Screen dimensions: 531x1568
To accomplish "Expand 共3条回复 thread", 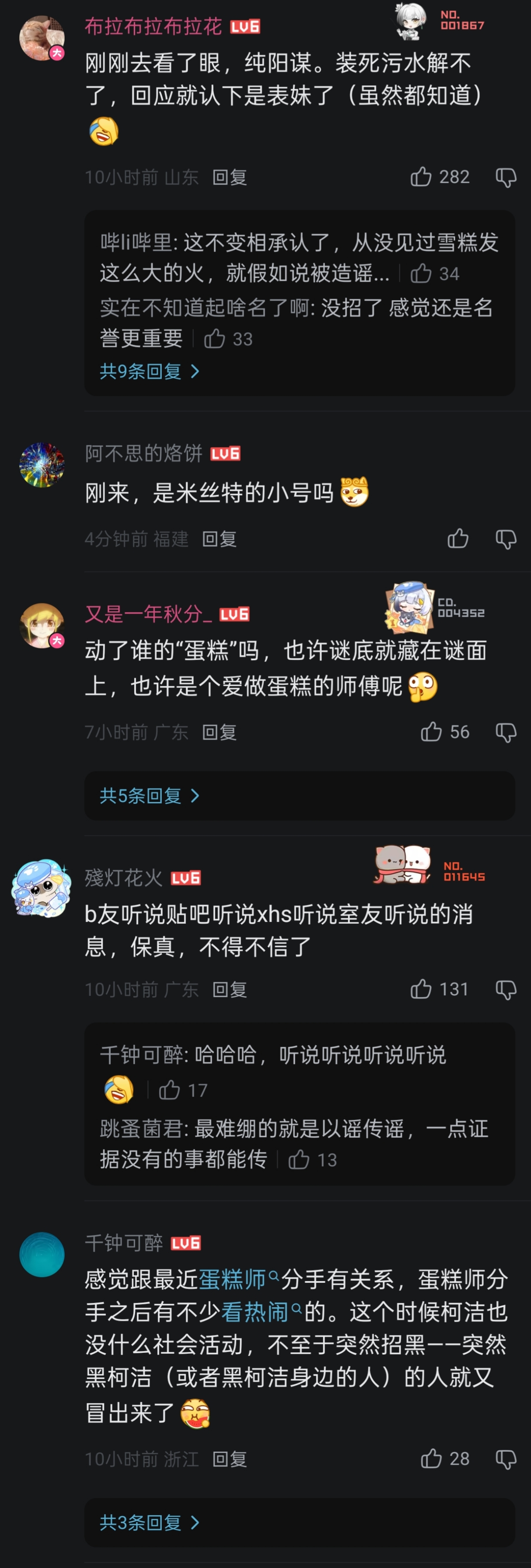I will (150, 1522).
